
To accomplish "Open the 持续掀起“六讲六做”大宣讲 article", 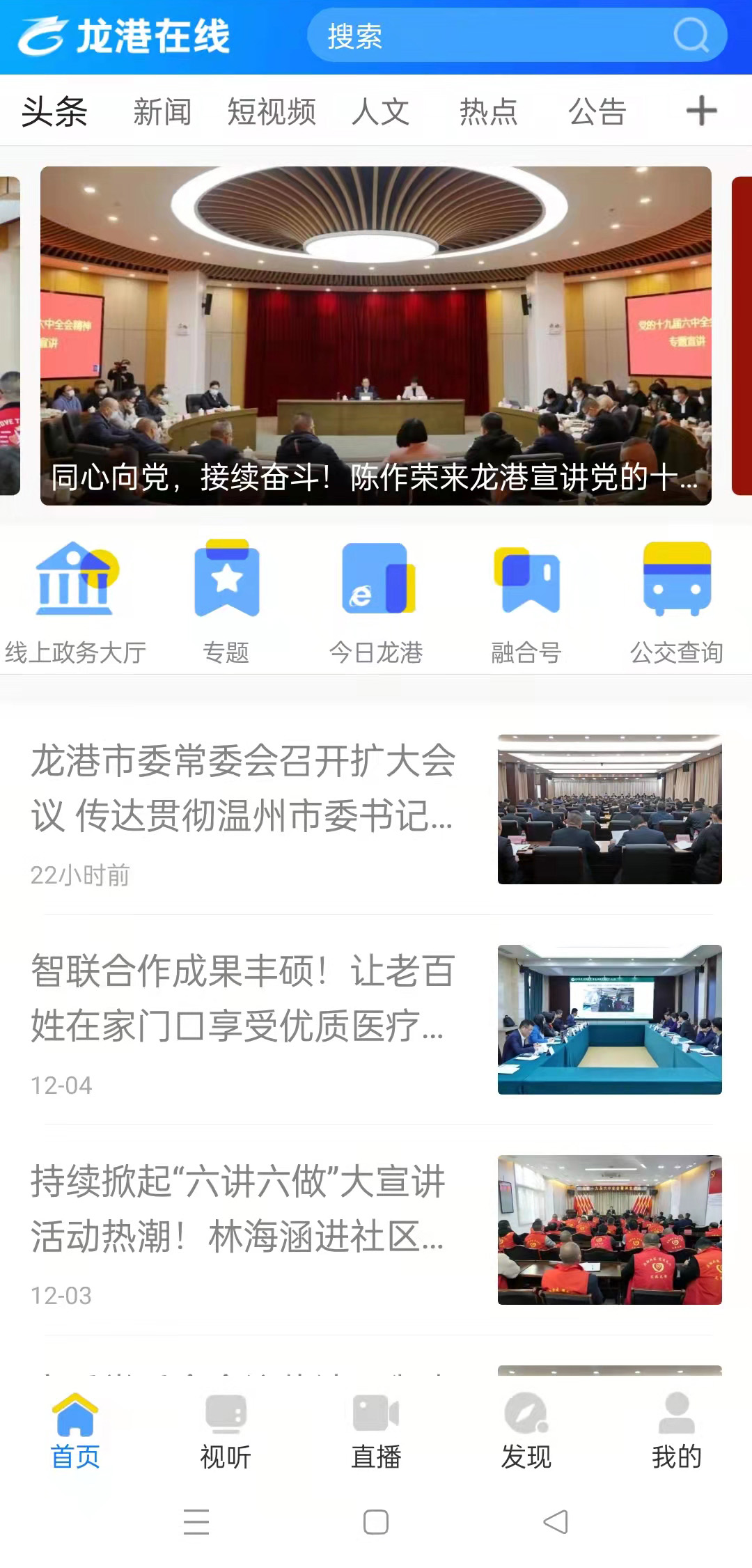I will click(244, 1209).
